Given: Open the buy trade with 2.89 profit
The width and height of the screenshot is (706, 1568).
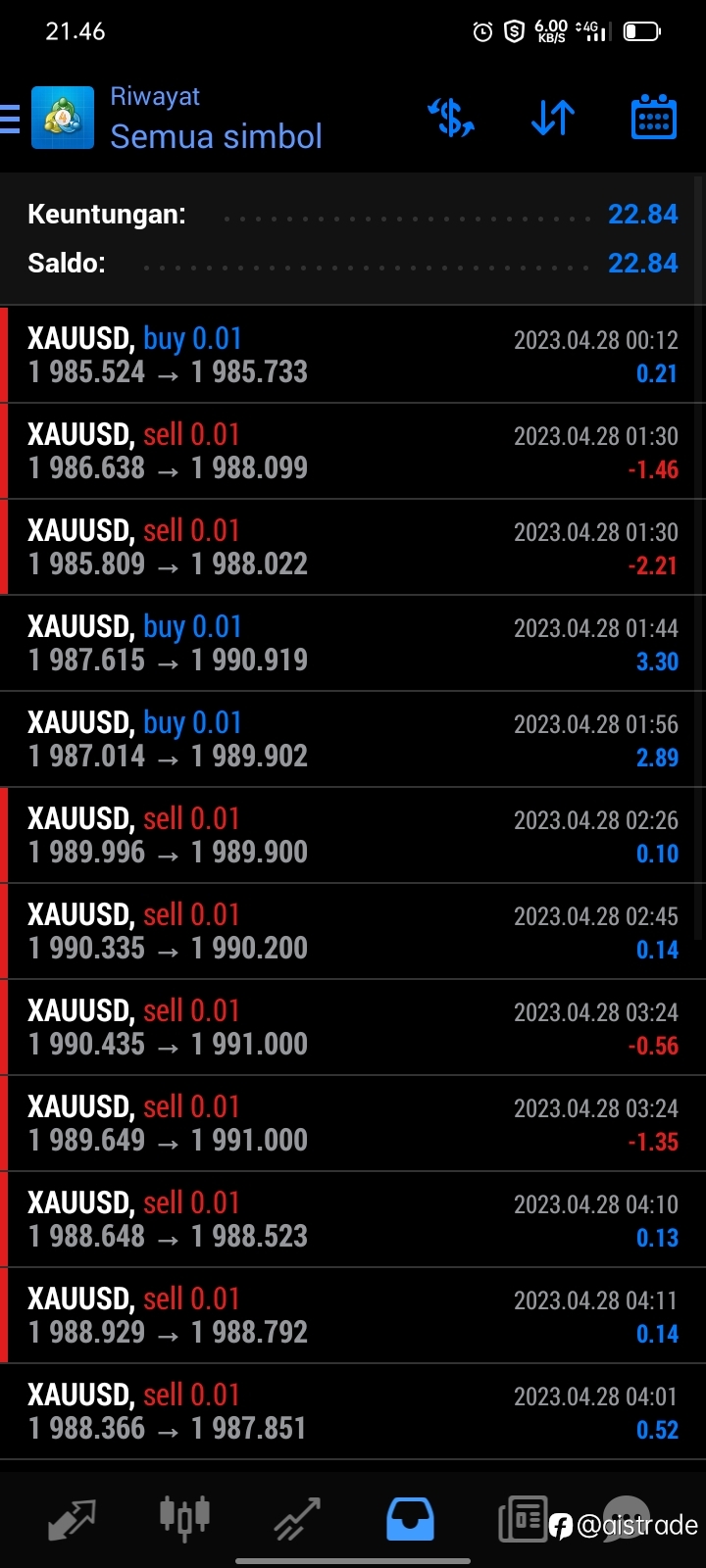Looking at the screenshot, I should [353, 739].
